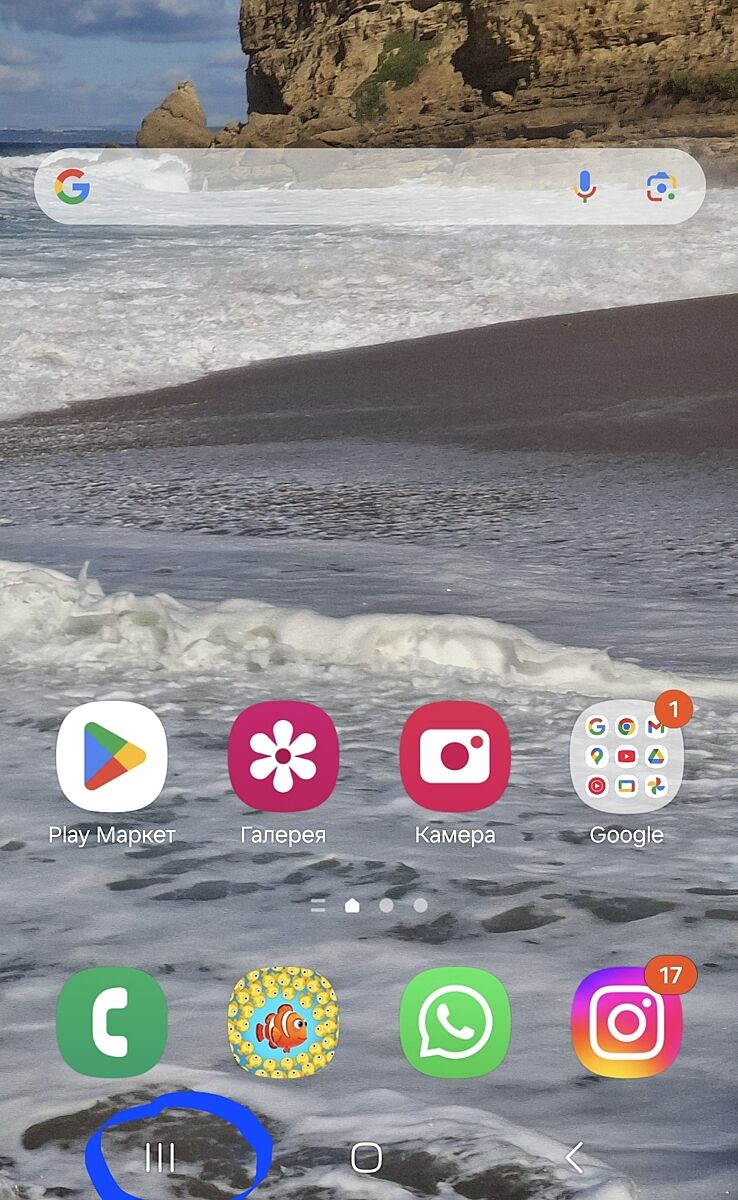Open the phone dialer app
The height and width of the screenshot is (1200, 738).
pos(111,1022)
